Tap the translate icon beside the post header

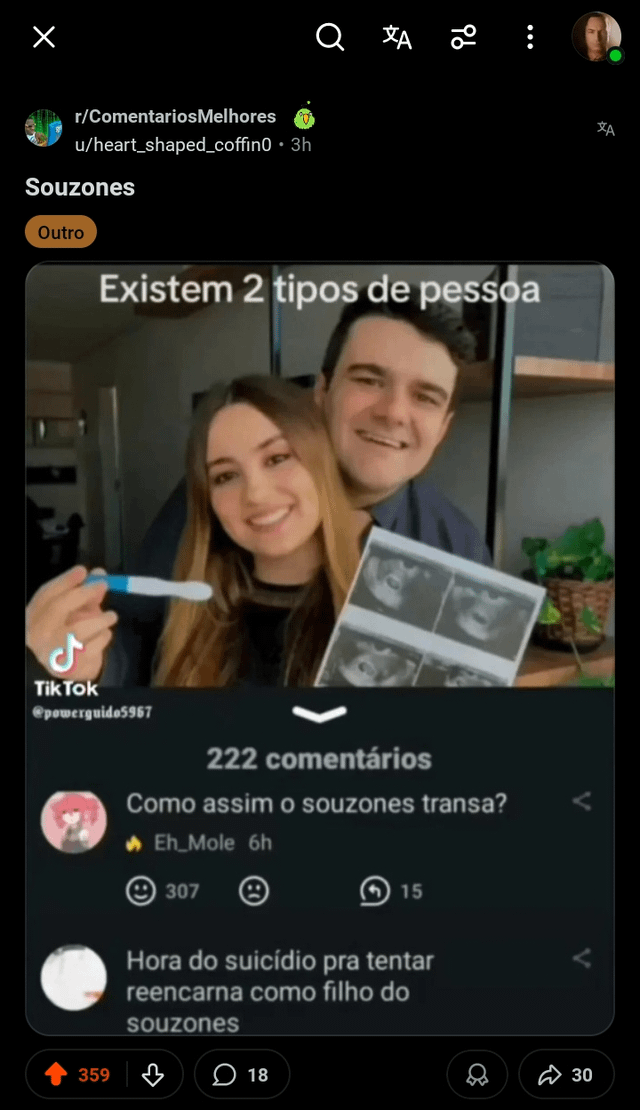pos(605,129)
